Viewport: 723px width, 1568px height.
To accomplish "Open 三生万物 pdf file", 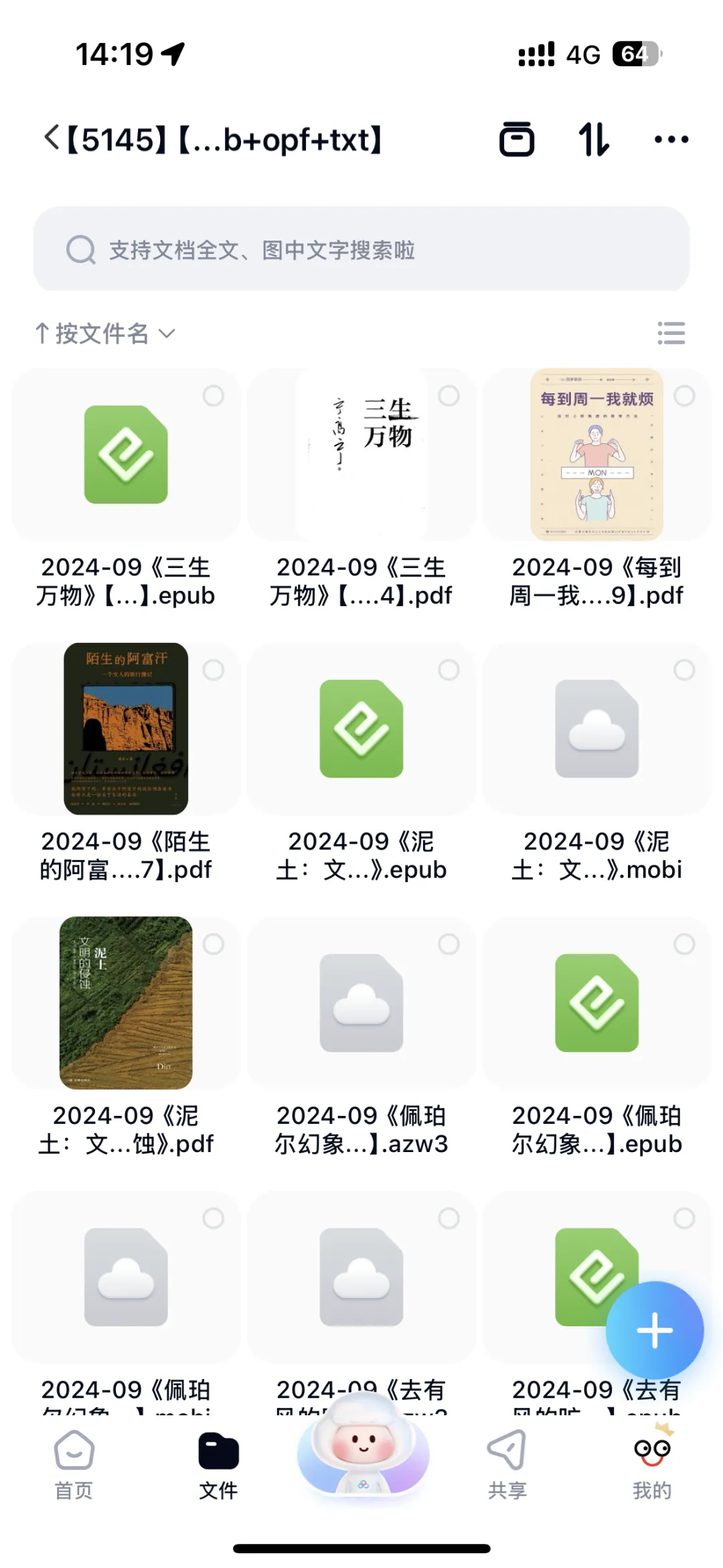I will click(361, 455).
